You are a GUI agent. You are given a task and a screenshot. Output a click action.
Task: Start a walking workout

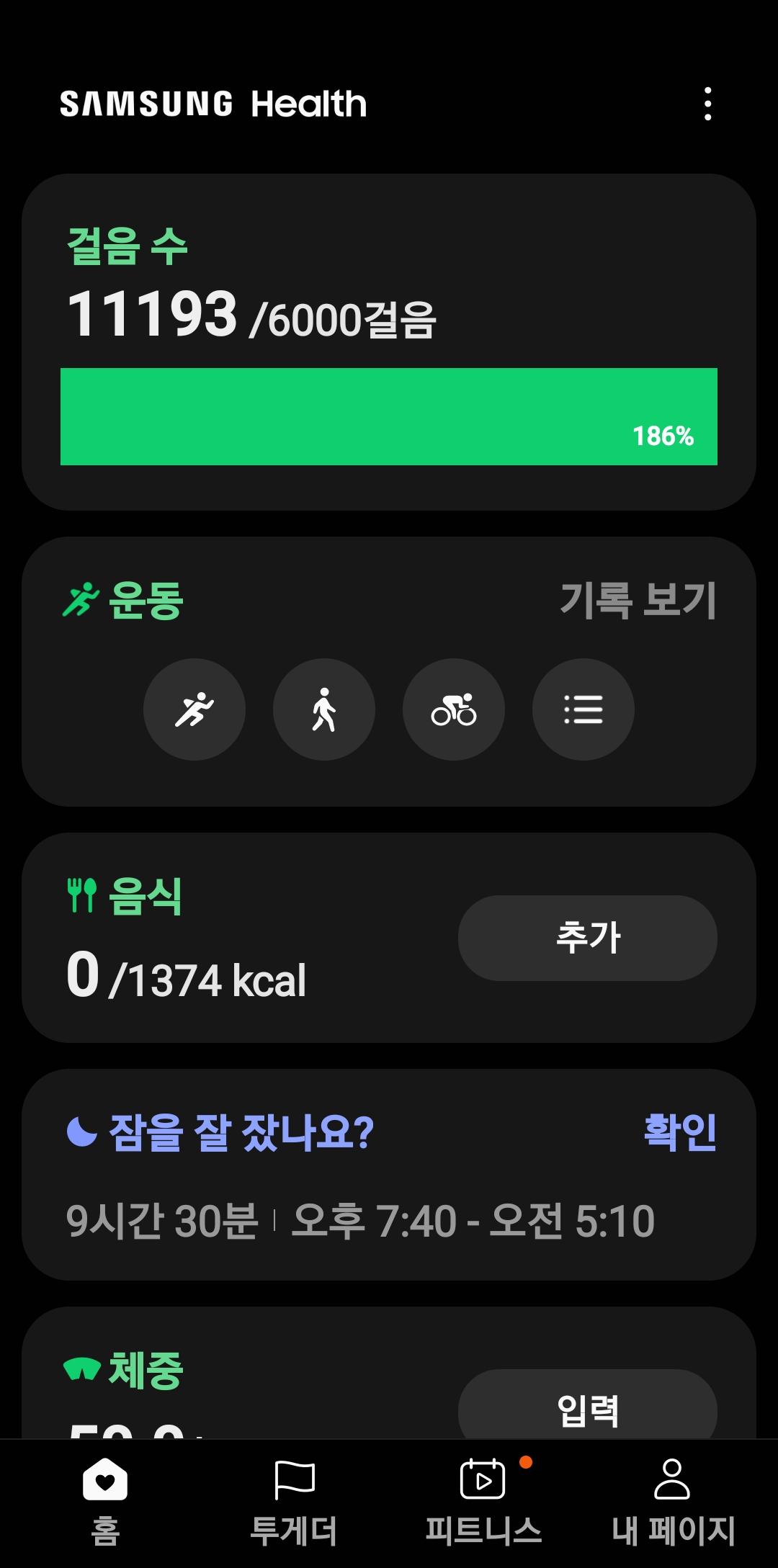(324, 709)
